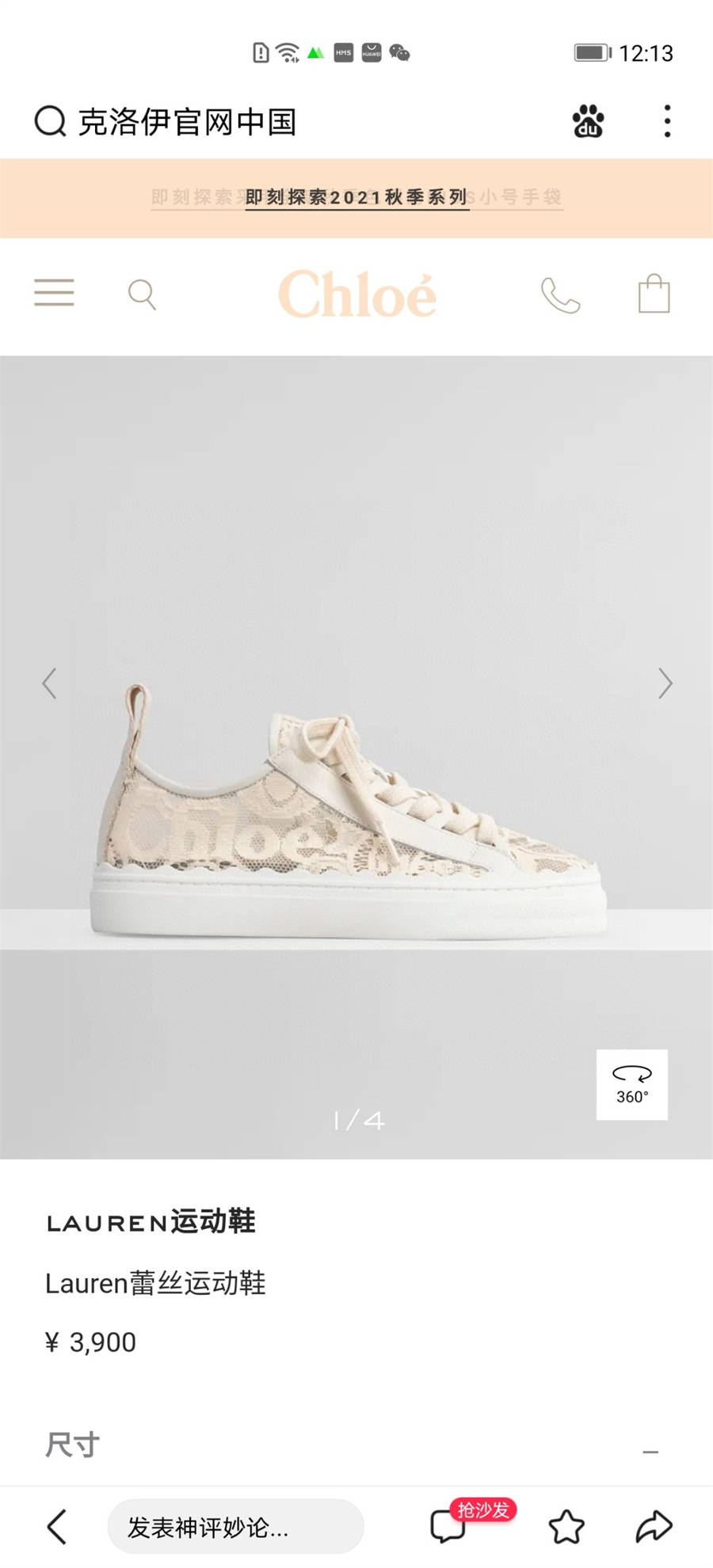The width and height of the screenshot is (713, 1568).
Task: Tap the site search magnifier icon
Action: tap(142, 295)
